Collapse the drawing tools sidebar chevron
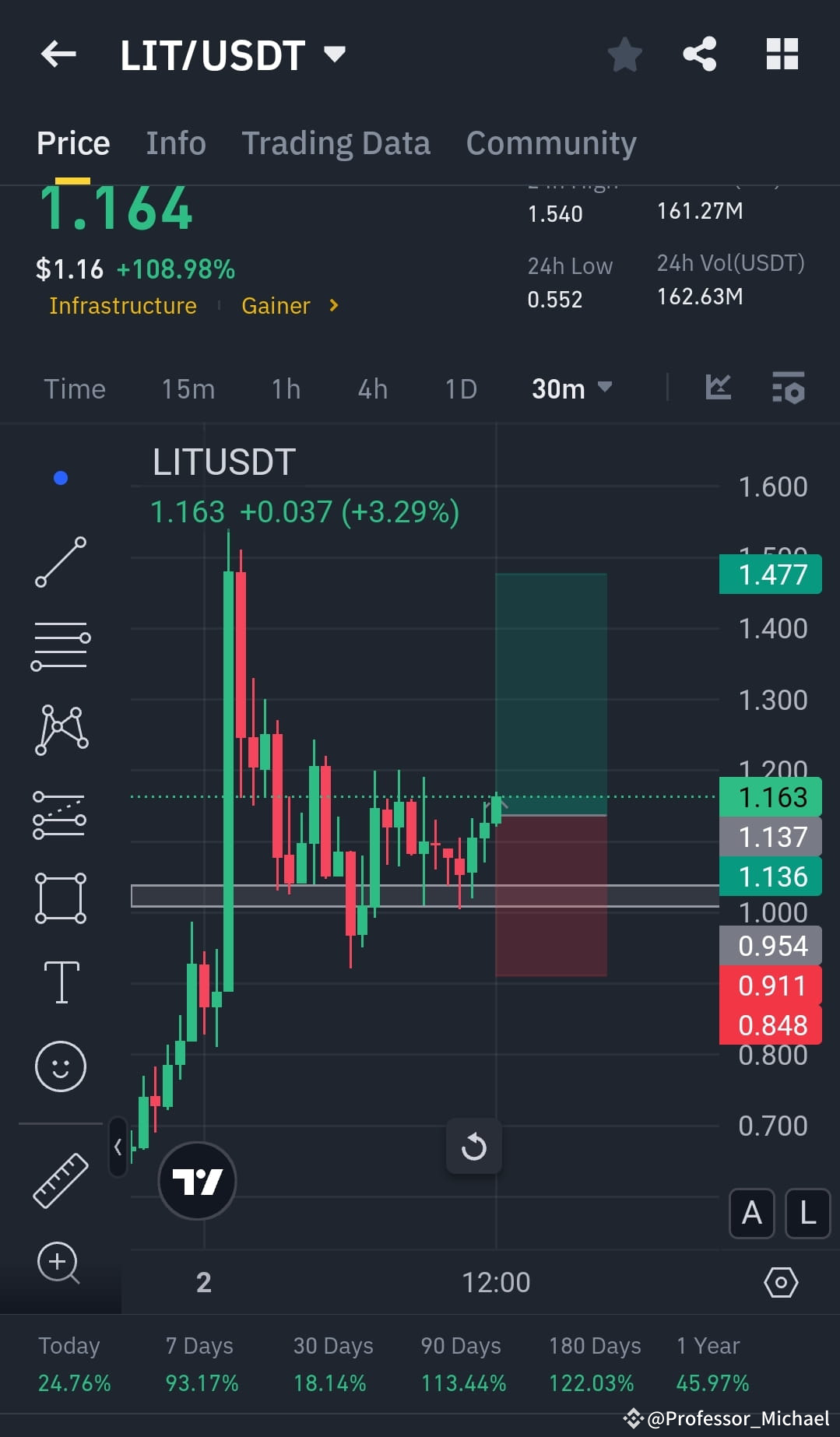This screenshot has height=1437, width=840. (x=117, y=1147)
